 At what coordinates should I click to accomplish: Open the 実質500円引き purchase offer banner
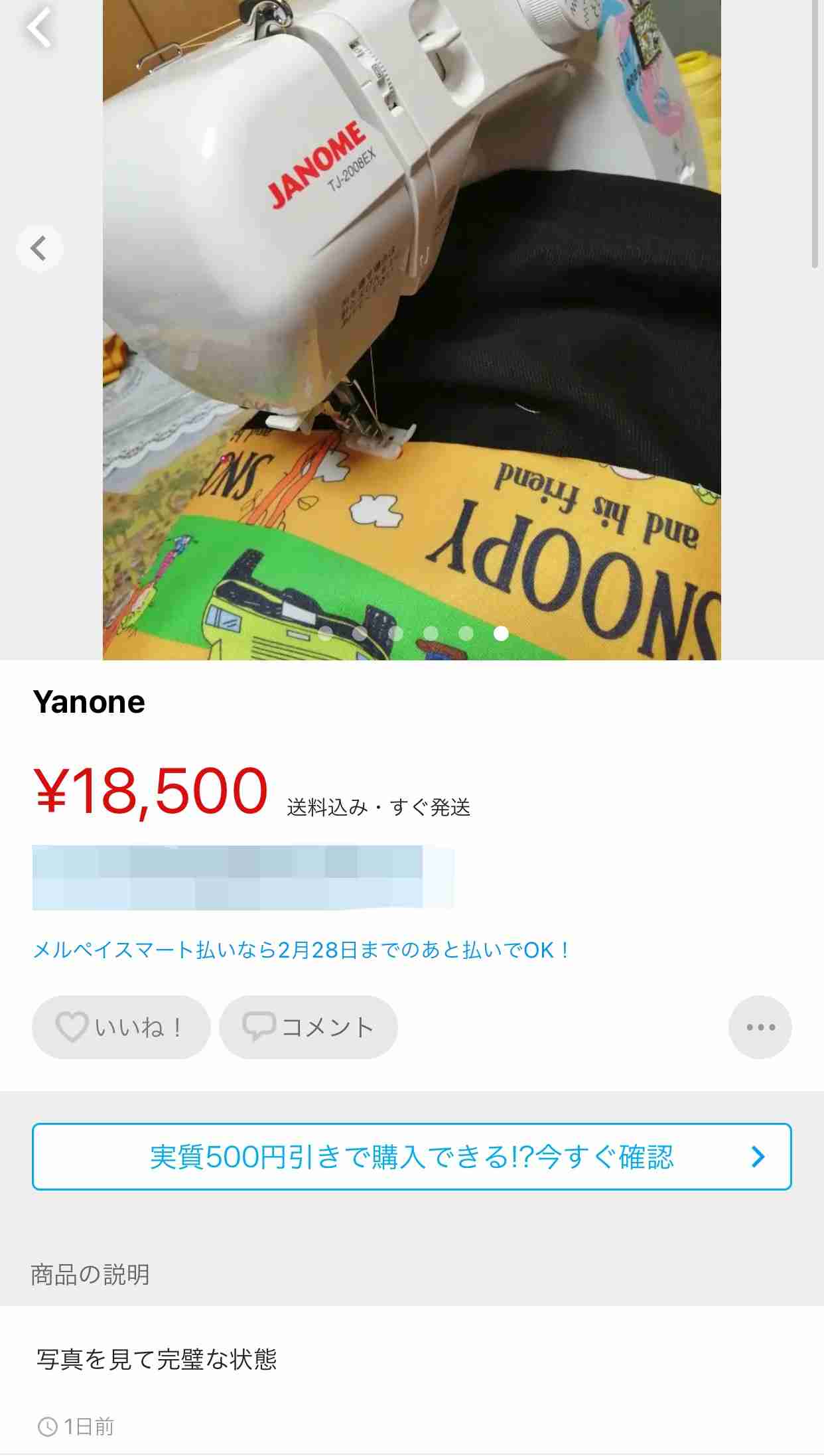point(412,1157)
